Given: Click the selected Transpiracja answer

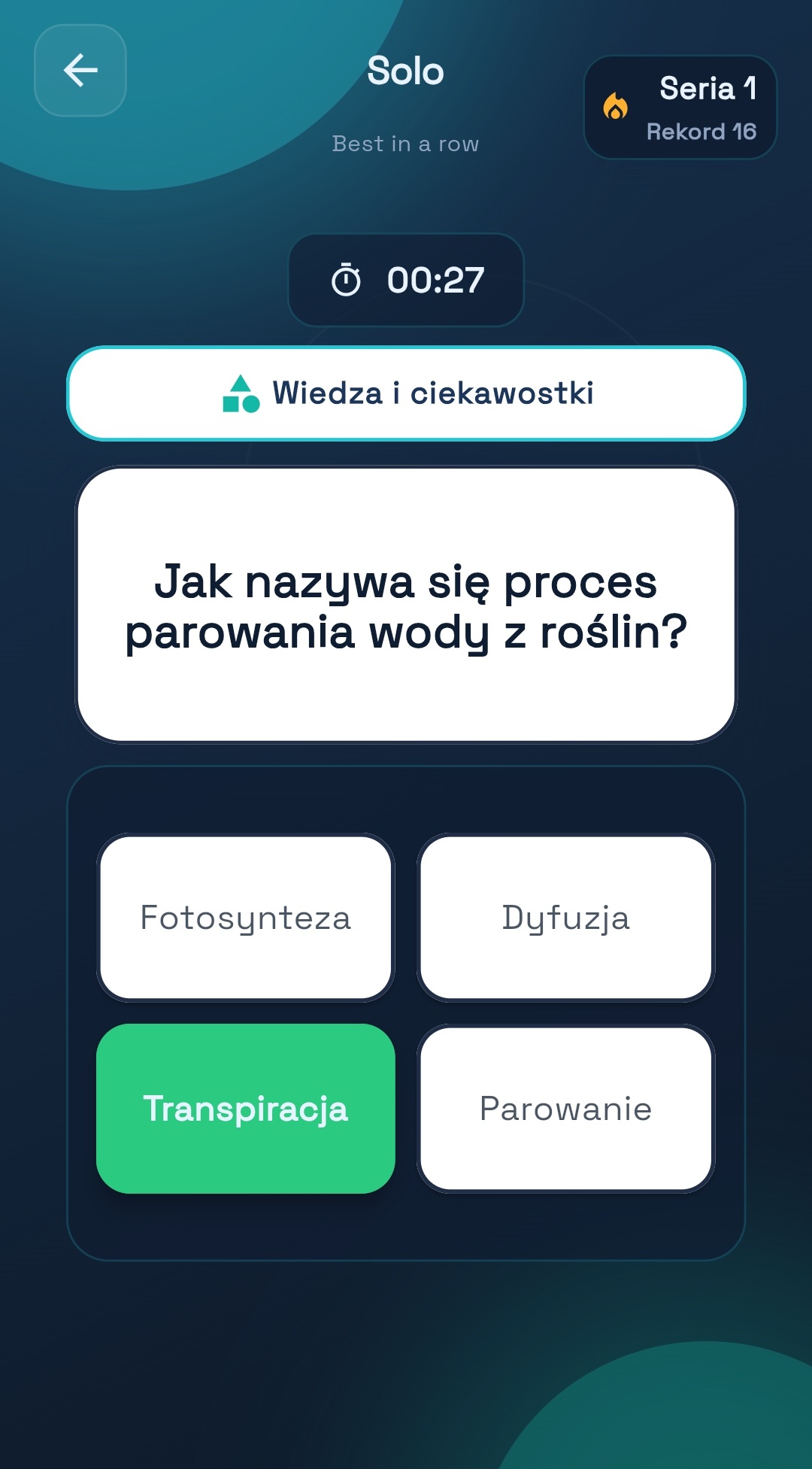Looking at the screenshot, I should point(244,1107).
